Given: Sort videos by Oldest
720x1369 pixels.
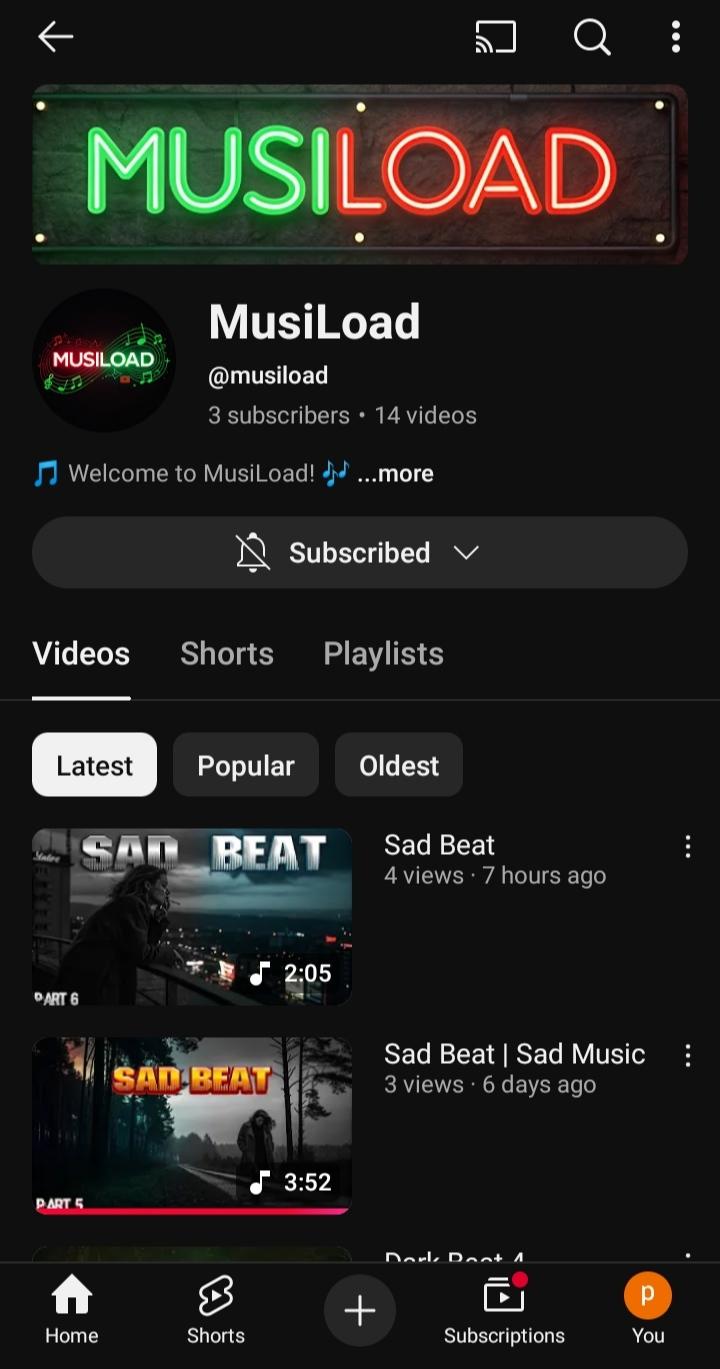Looking at the screenshot, I should click(x=398, y=765).
